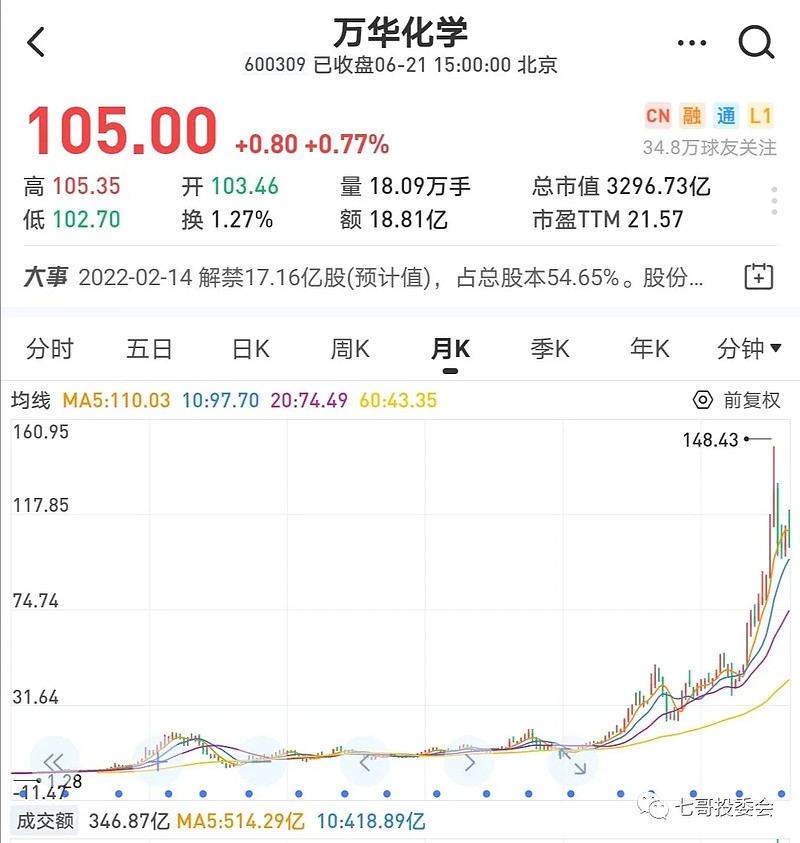Switch to the 季K chart tab
The image size is (800, 843).
tap(550, 349)
